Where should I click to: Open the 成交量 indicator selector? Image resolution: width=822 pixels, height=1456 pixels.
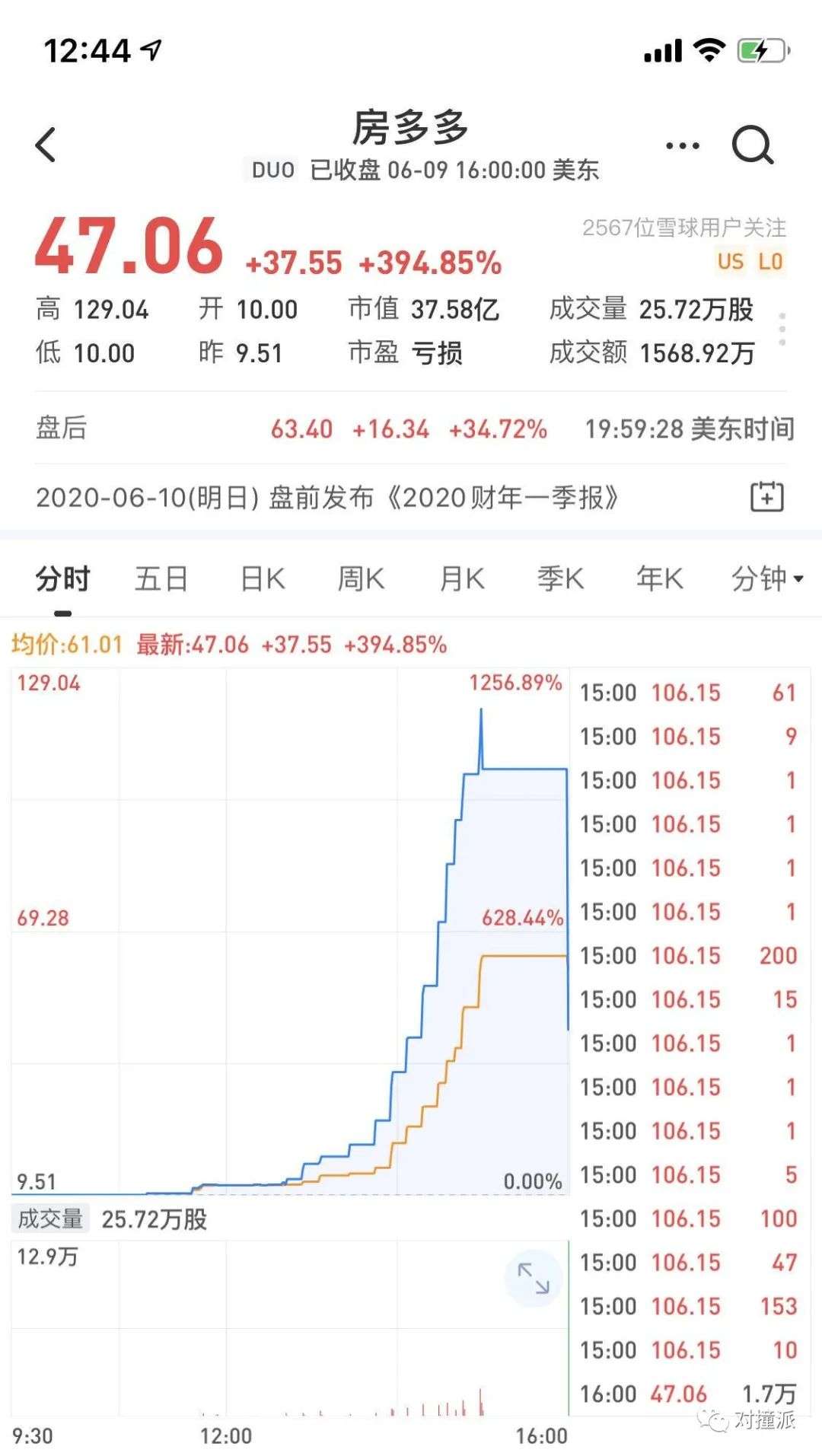[x=50, y=1219]
